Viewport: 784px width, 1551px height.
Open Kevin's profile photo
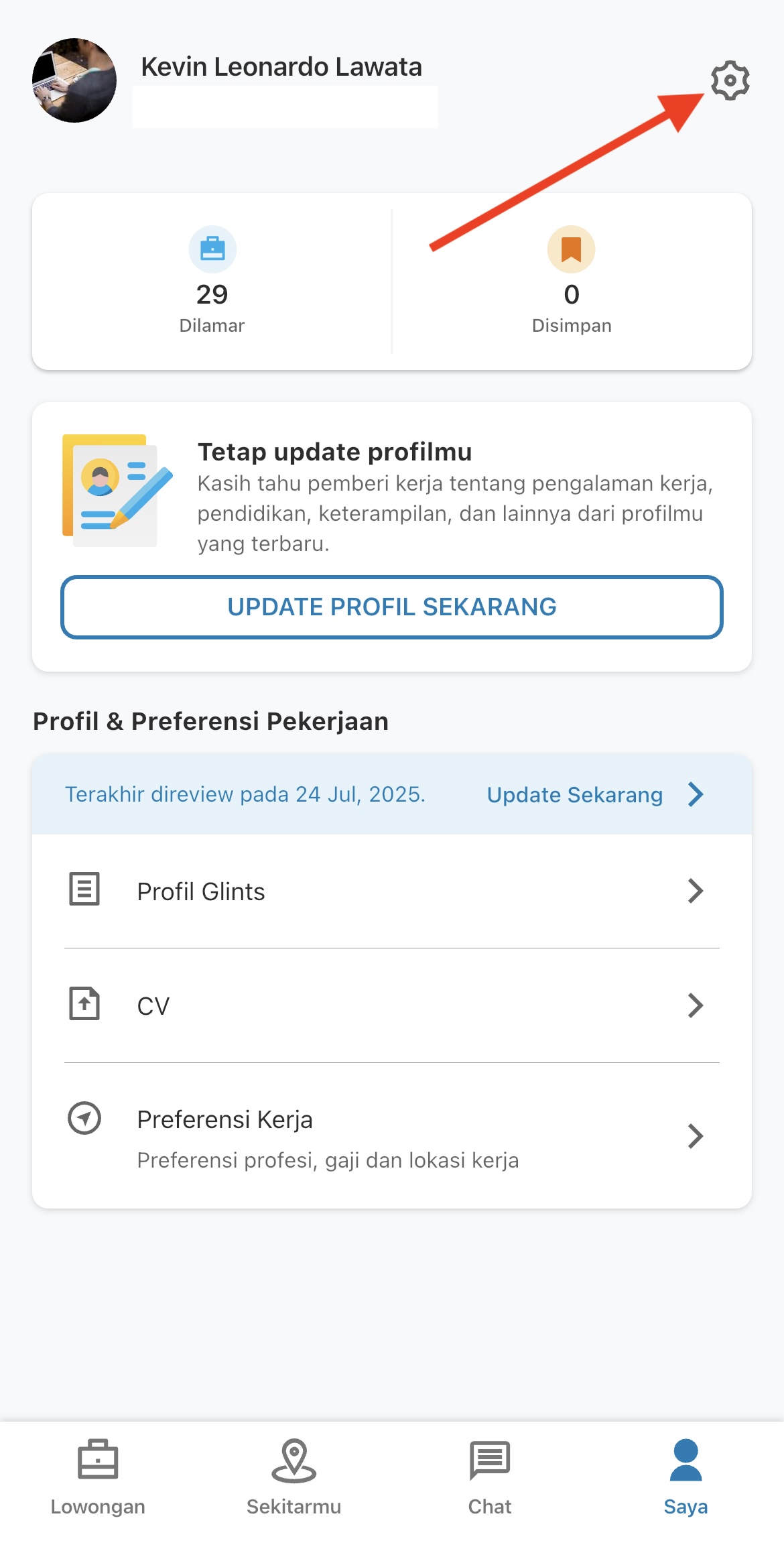click(x=74, y=80)
